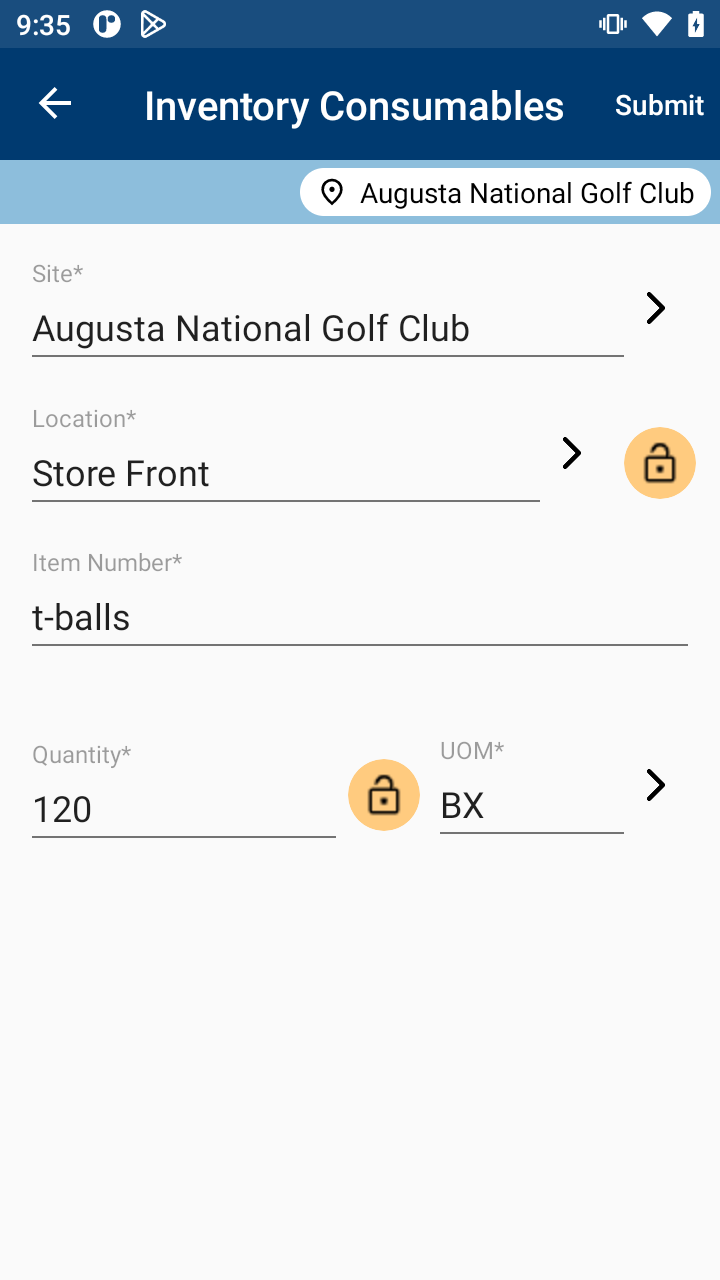Open the Location selection chevron

(571, 453)
